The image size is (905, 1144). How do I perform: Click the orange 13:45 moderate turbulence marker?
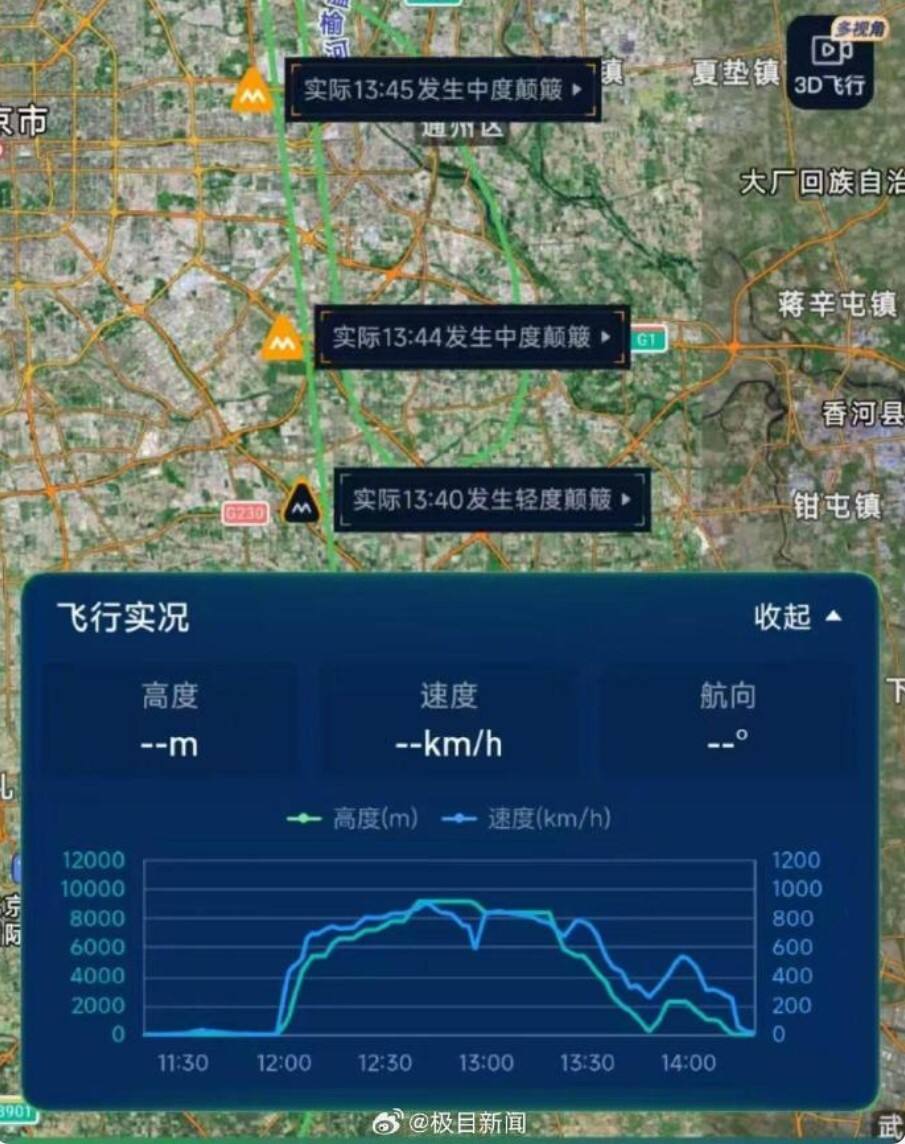click(254, 91)
